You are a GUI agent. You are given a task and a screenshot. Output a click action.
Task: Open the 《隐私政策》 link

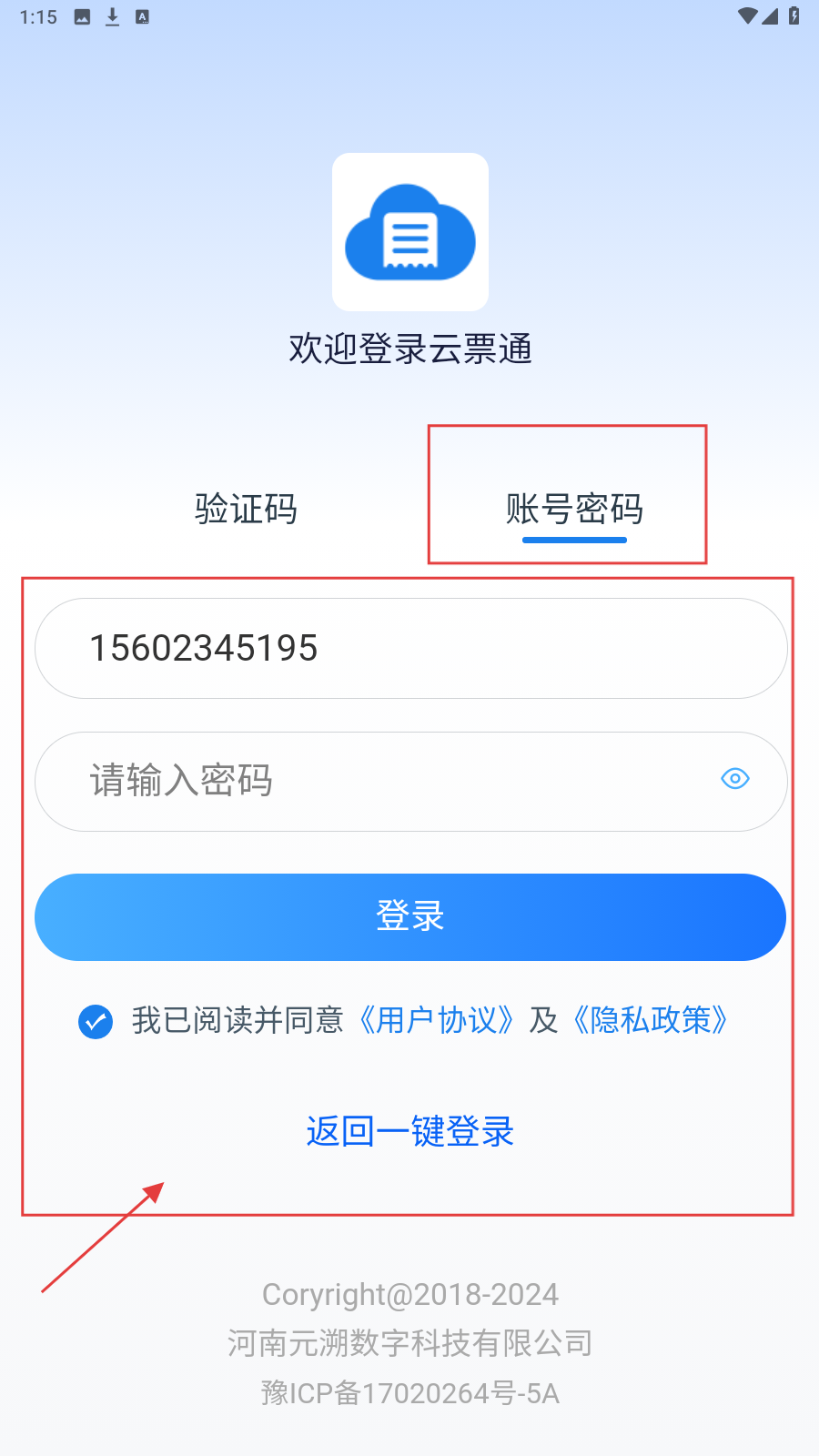click(651, 1021)
